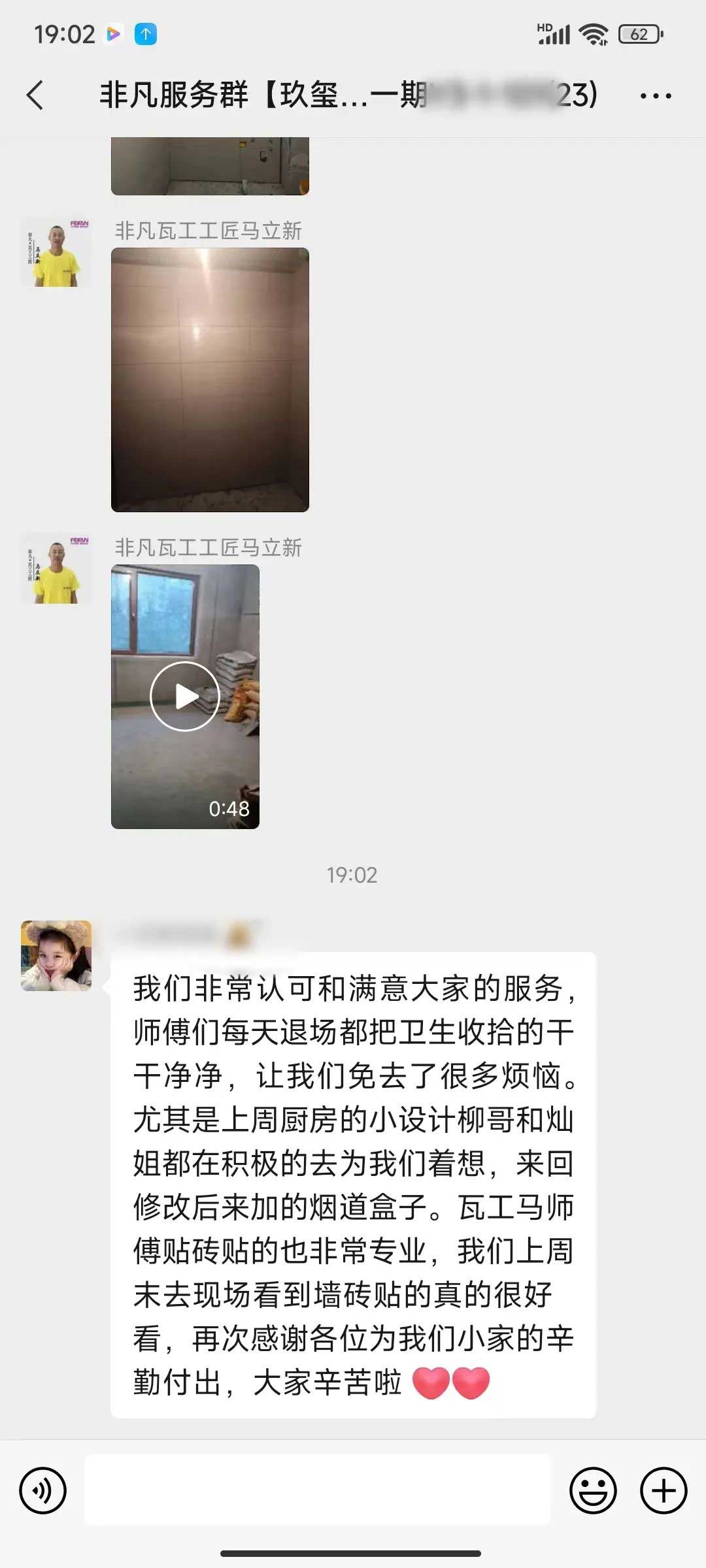Open the partially visible photo at the top
Viewport: 706px width, 1568px height.
click(x=210, y=166)
